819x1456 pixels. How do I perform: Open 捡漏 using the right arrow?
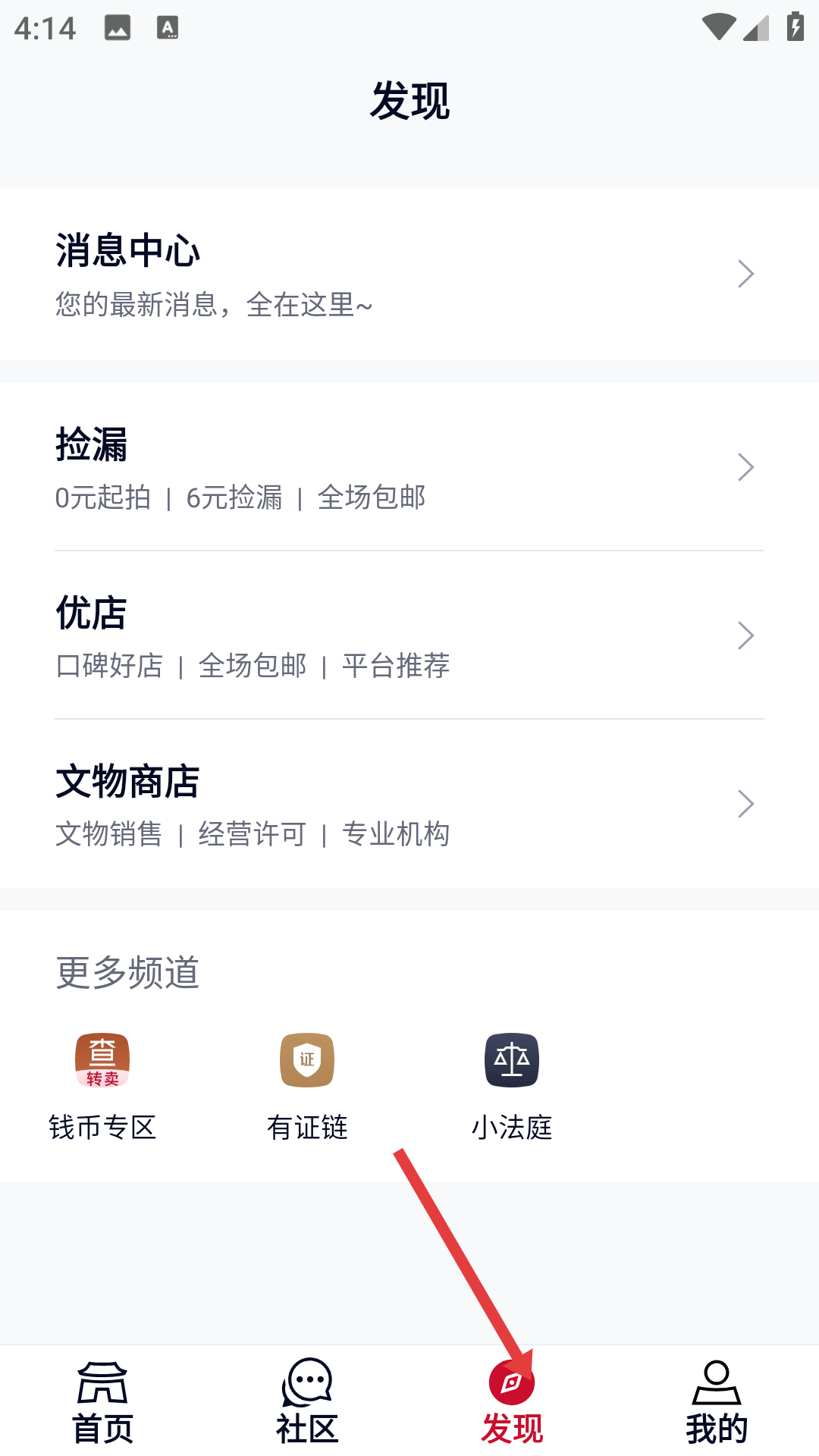746,468
